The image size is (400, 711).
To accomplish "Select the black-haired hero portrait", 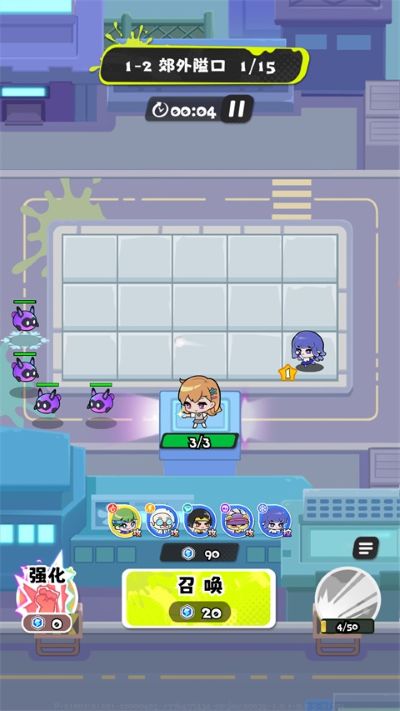I will (x=200, y=521).
